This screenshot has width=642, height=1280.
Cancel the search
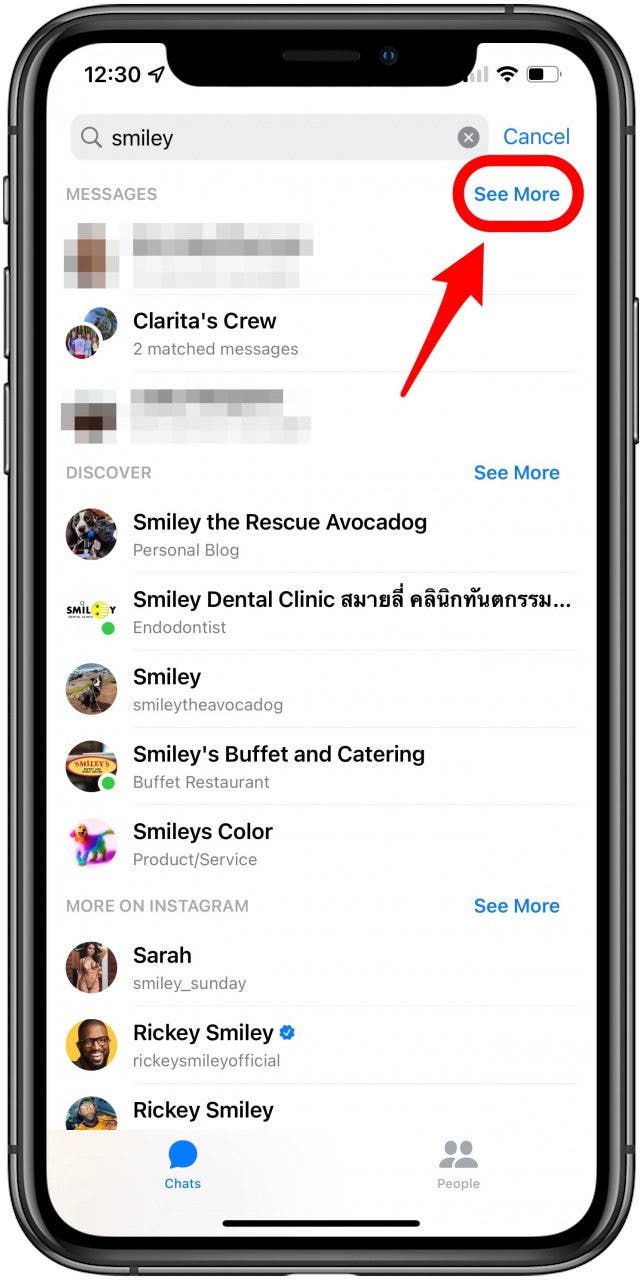536,137
